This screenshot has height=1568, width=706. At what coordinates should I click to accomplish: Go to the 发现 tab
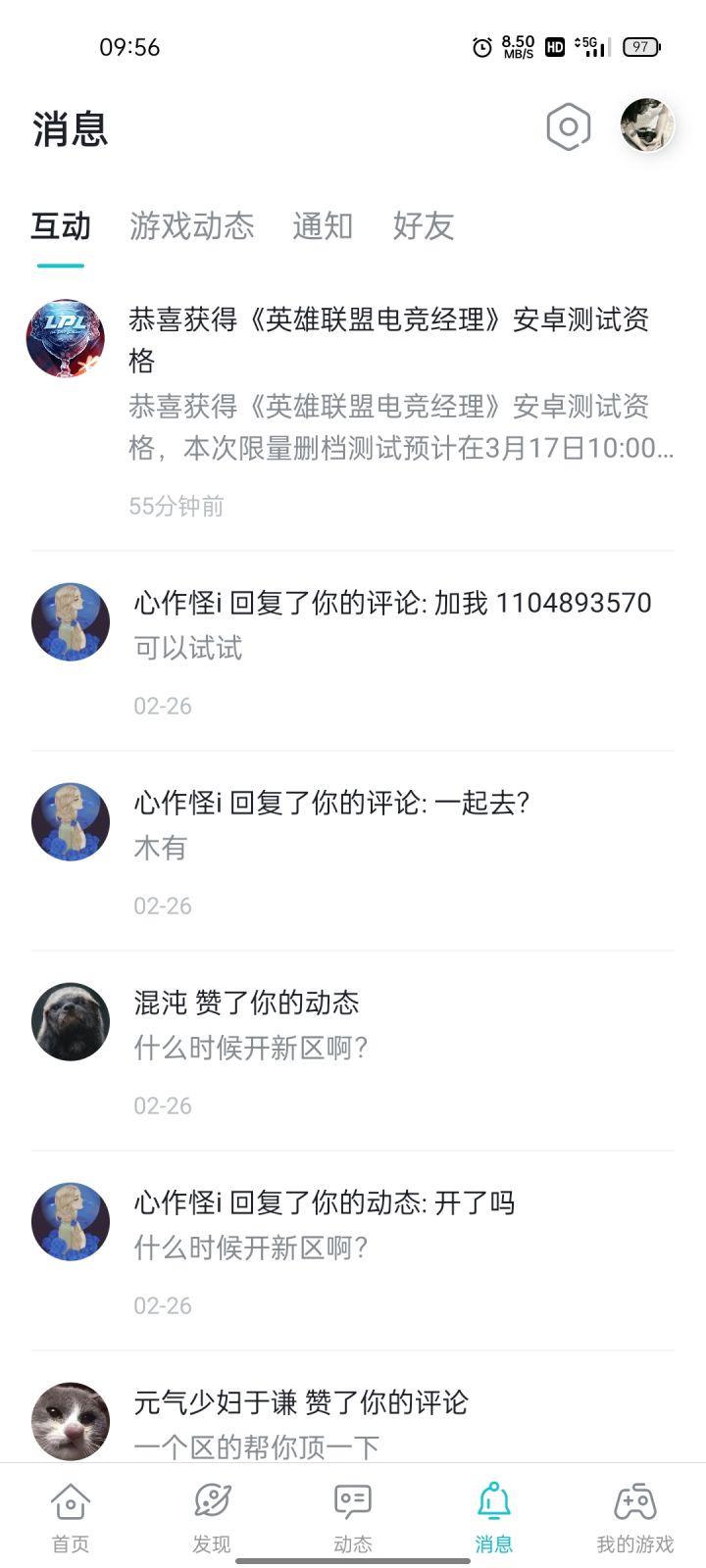212,1517
